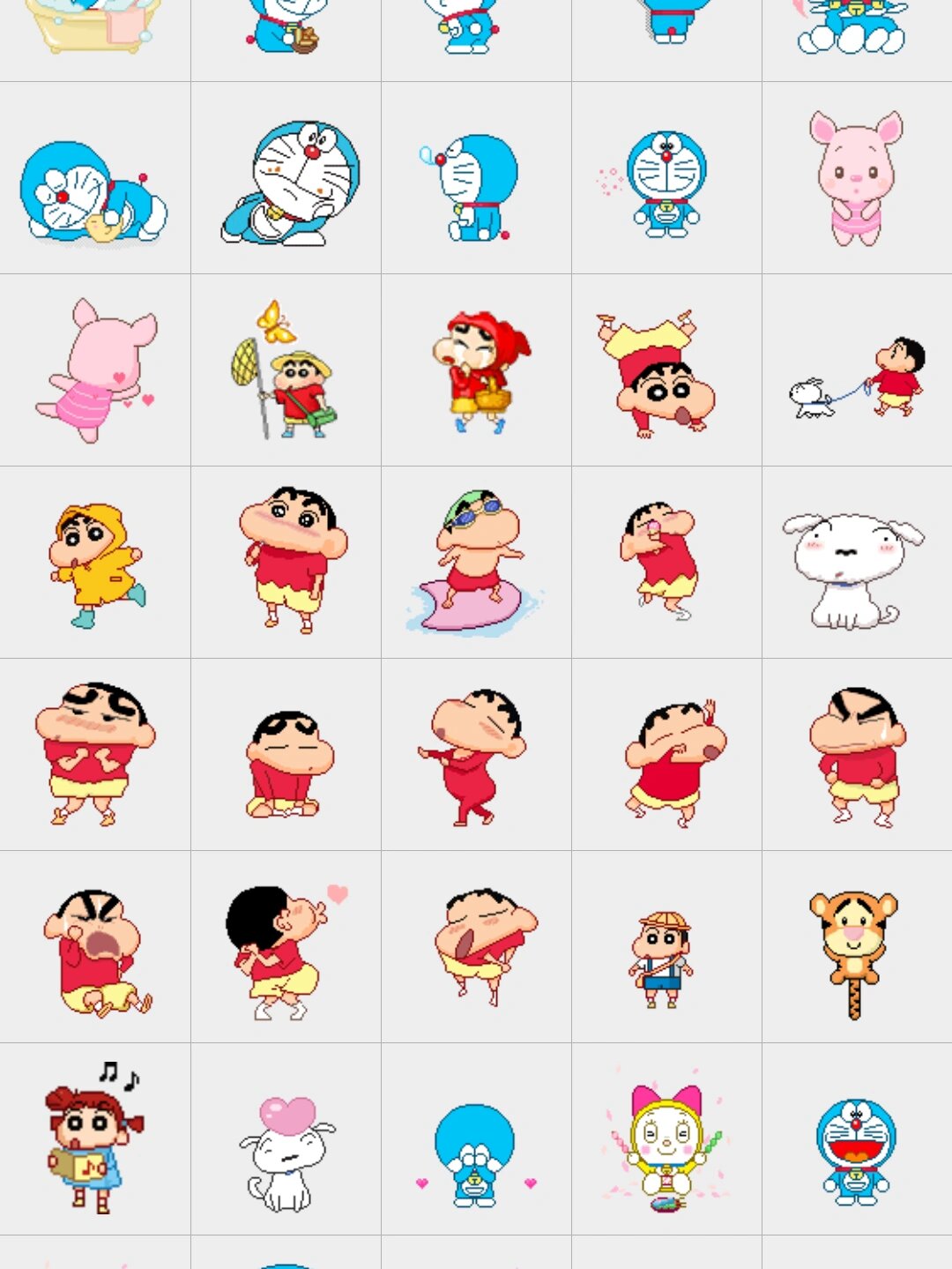Pick Shin-chan walking the white dog
Viewport: 952px width, 1269px height.
pos(857,377)
